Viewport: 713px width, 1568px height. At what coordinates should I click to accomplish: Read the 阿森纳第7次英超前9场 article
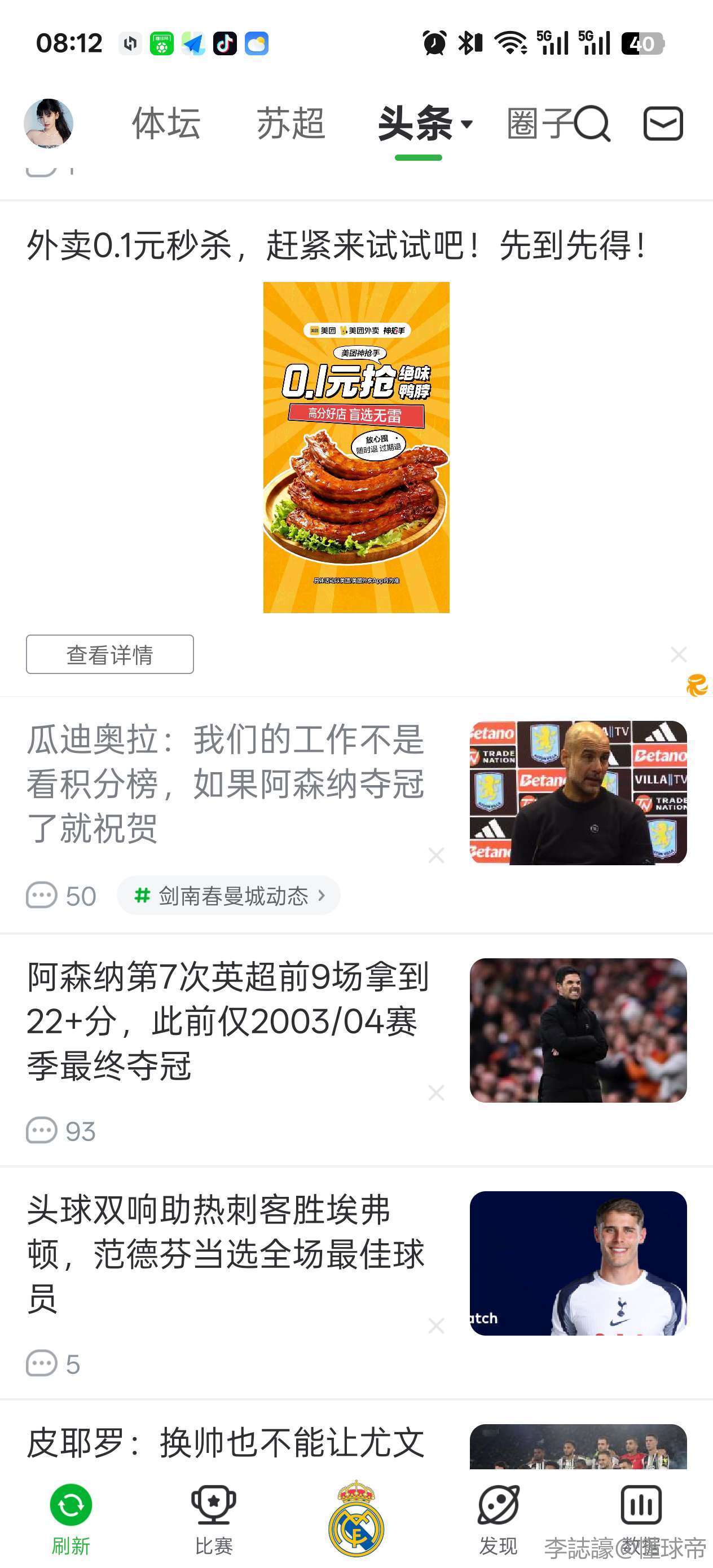coord(228,1021)
